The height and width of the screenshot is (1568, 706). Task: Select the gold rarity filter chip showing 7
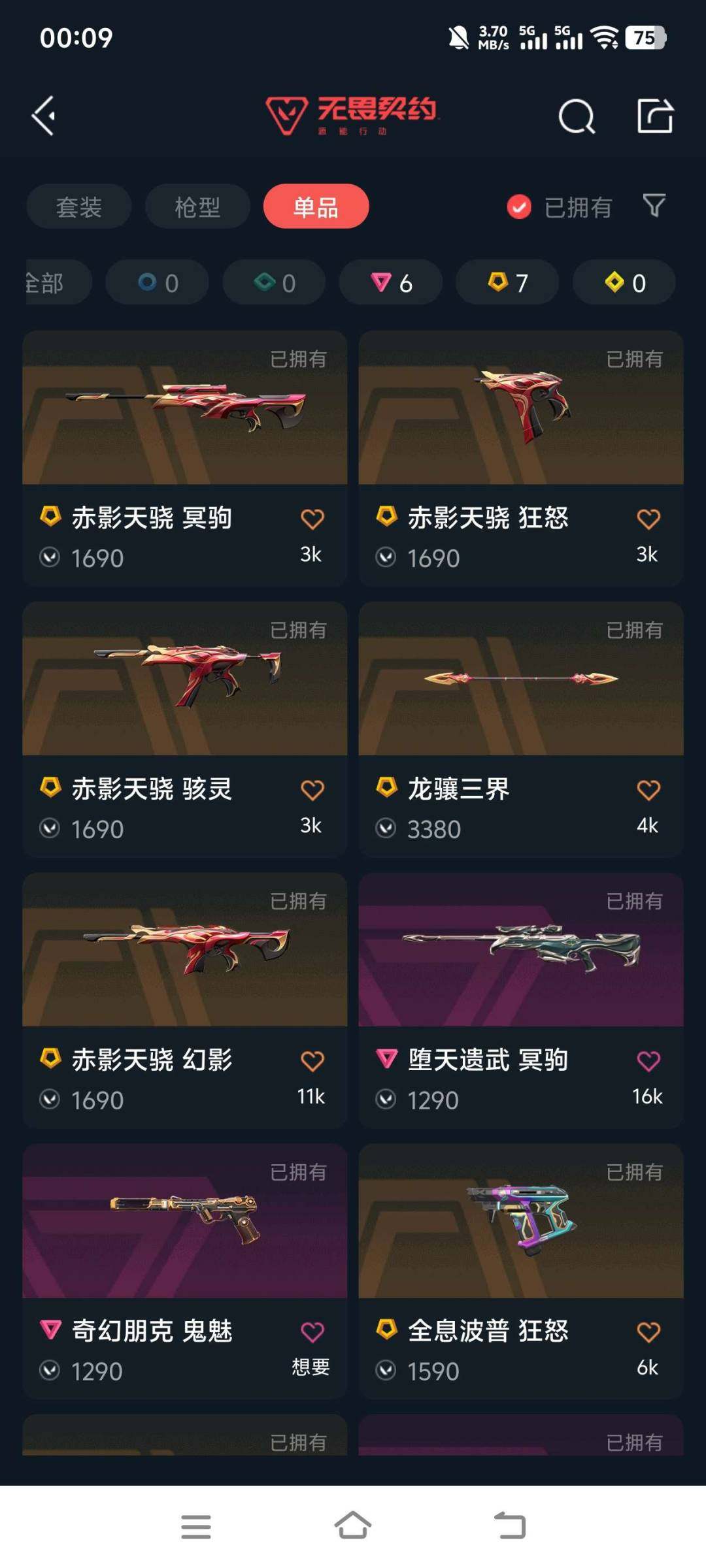(x=507, y=282)
